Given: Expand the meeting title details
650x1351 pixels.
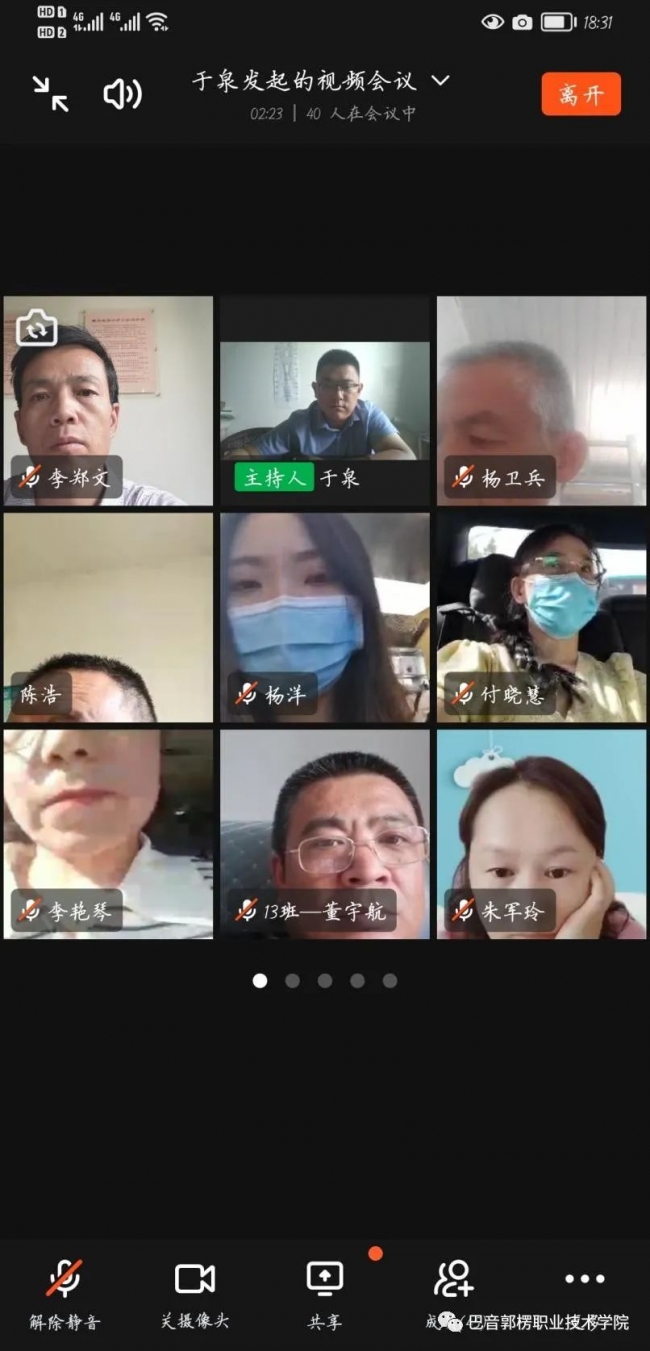Looking at the screenshot, I should pyautogui.click(x=440, y=81).
